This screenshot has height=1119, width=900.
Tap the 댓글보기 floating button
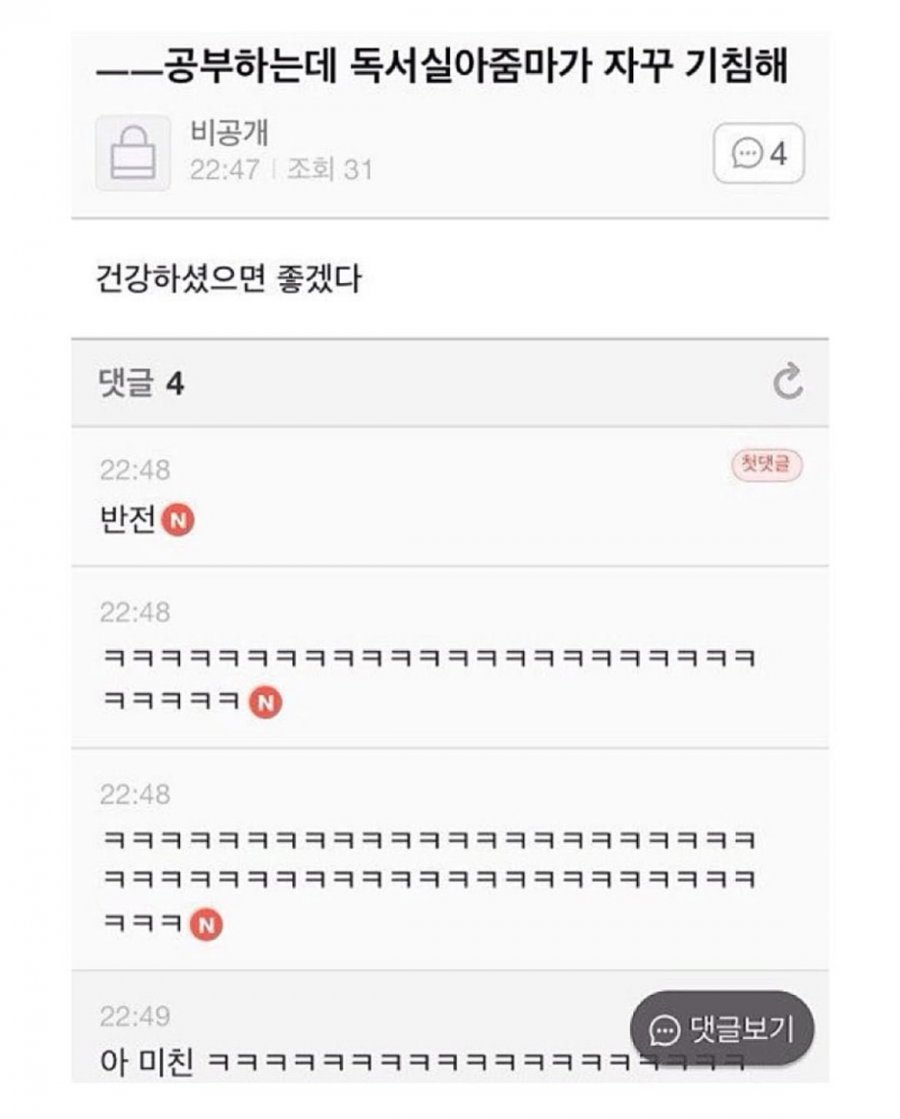click(721, 1029)
